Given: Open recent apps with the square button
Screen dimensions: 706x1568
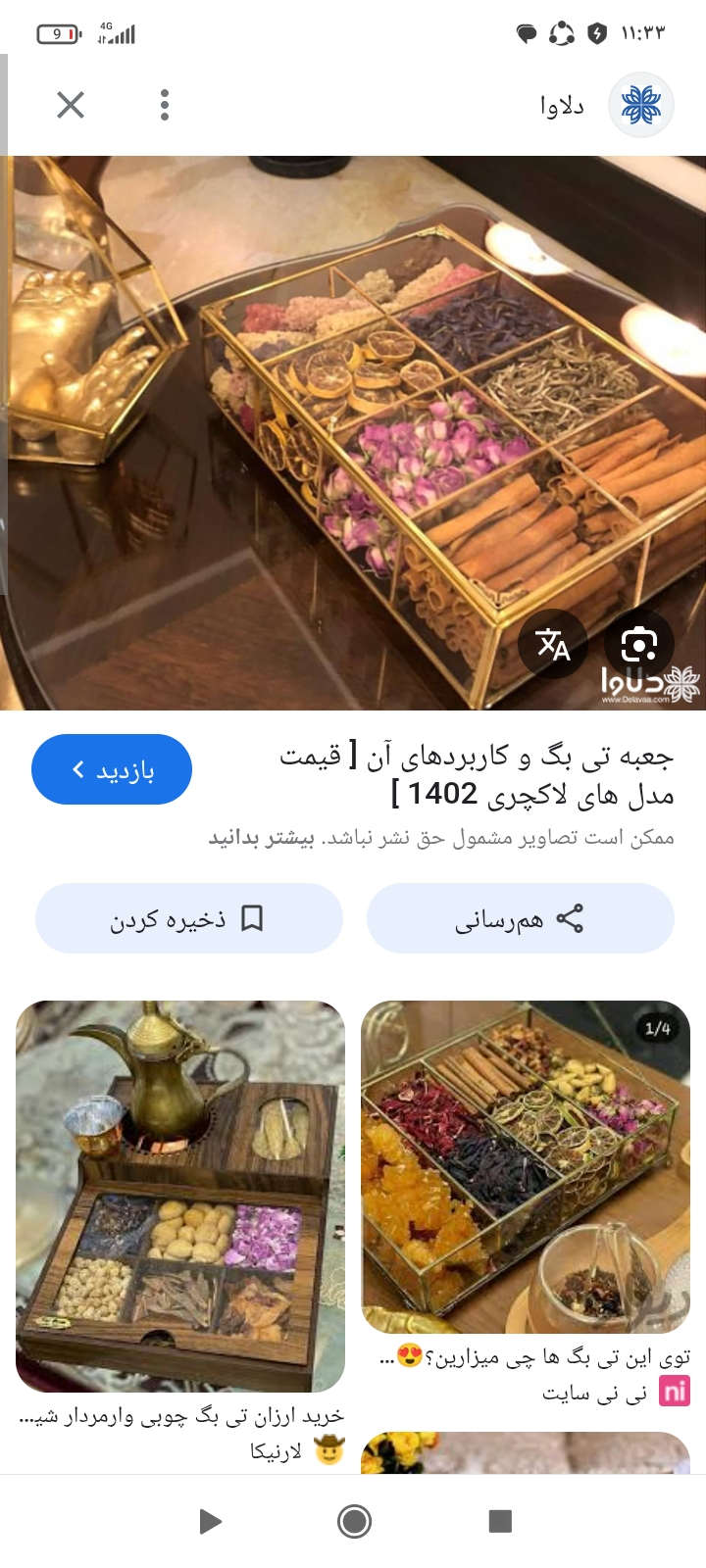Looking at the screenshot, I should (x=500, y=1521).
